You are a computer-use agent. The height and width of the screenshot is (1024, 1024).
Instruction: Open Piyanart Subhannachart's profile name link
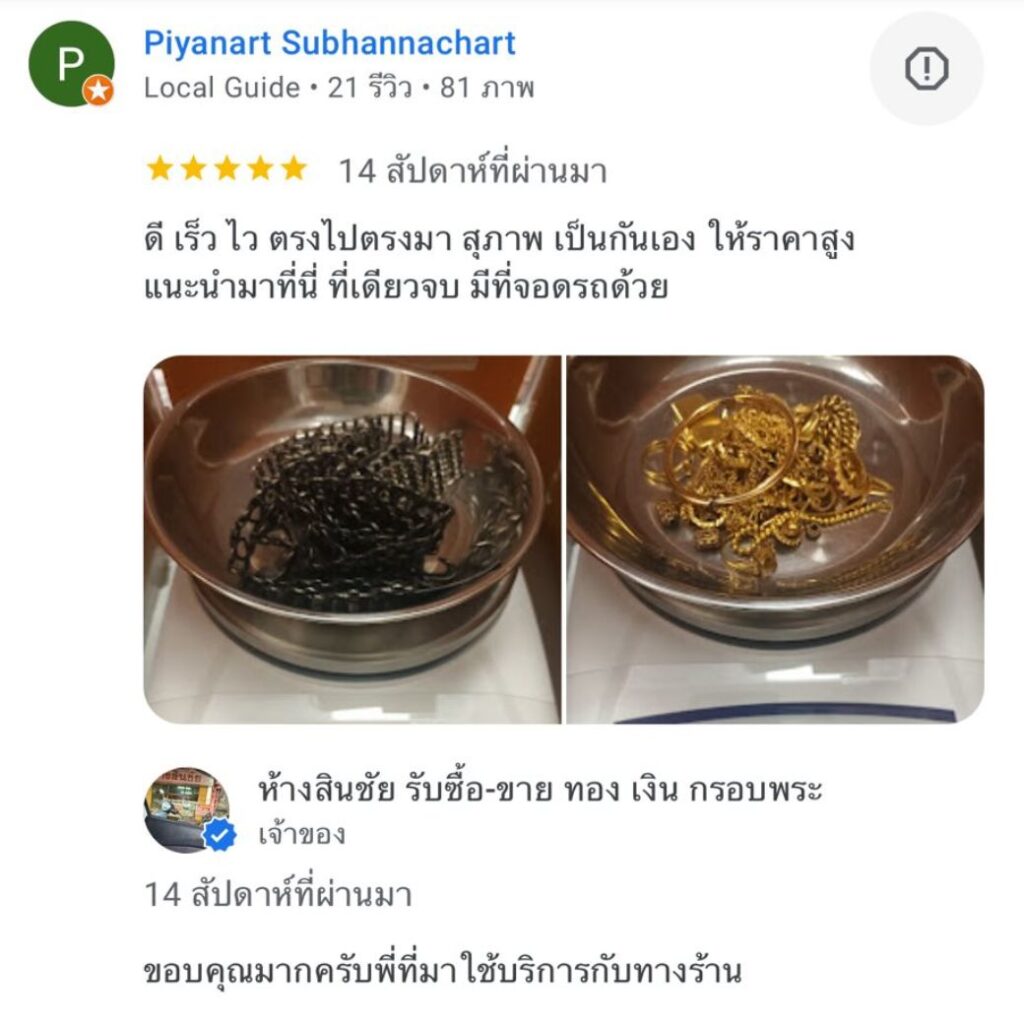click(330, 43)
